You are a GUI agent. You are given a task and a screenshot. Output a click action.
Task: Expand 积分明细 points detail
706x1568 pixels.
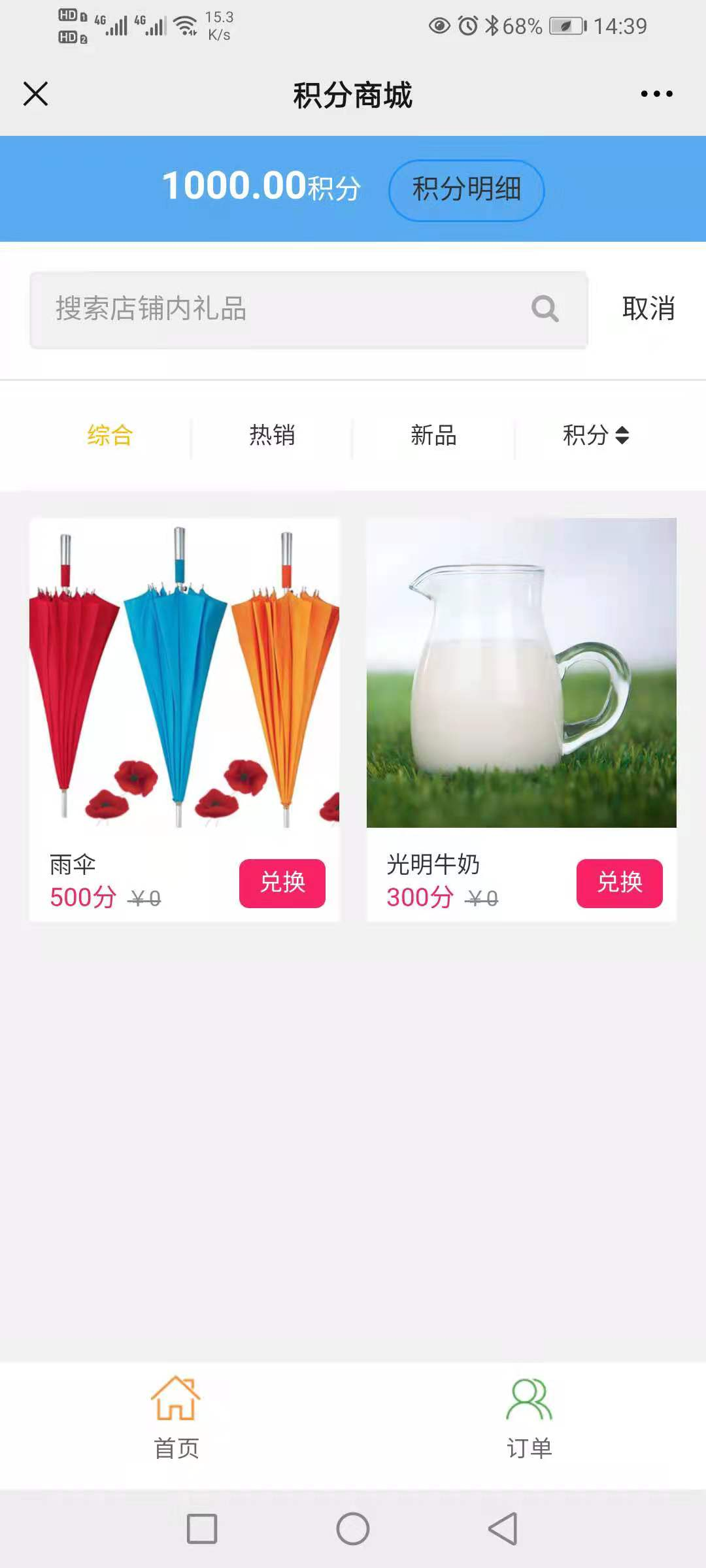[465, 188]
